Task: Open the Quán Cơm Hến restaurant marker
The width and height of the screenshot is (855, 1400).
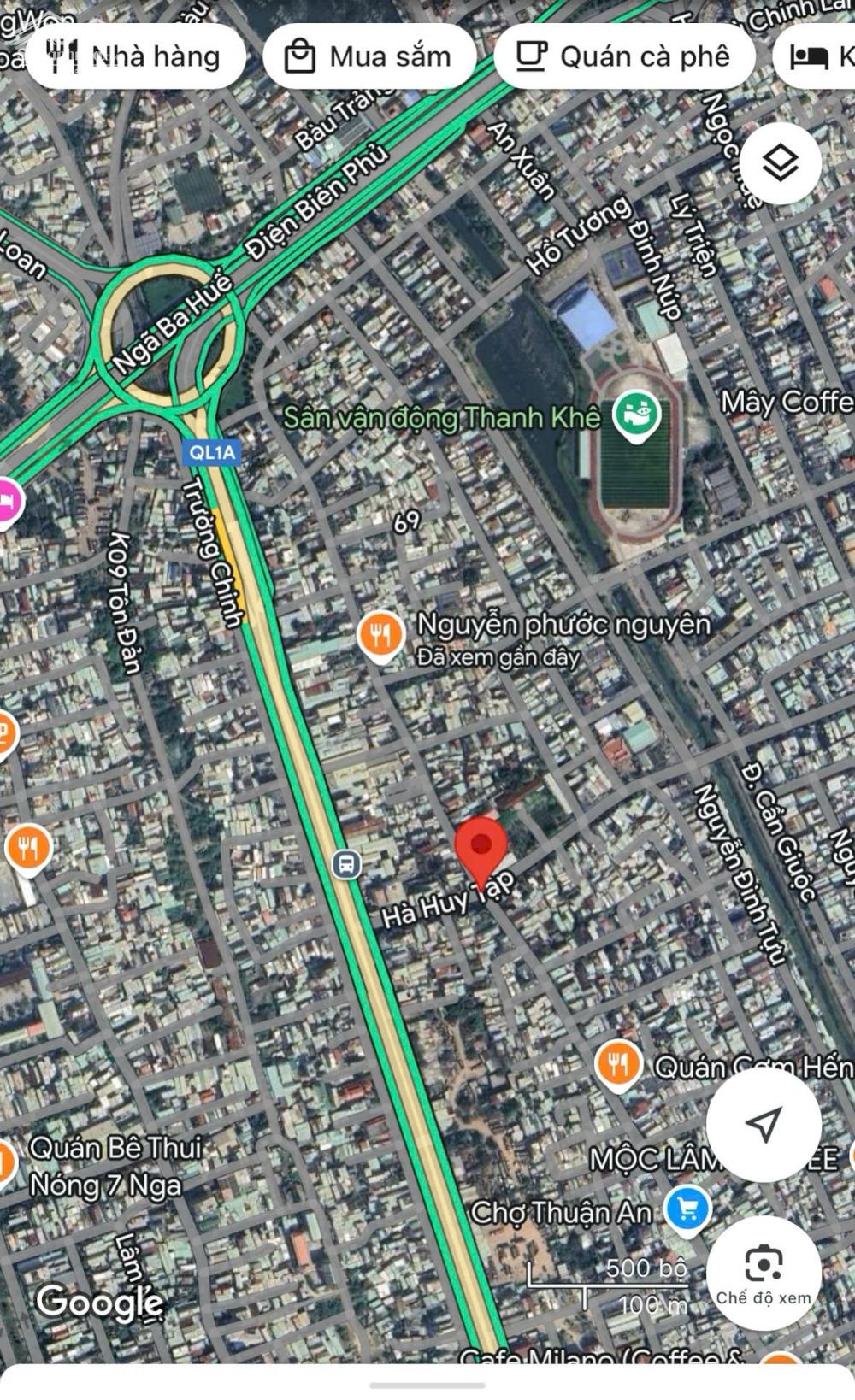Action: click(x=618, y=1066)
